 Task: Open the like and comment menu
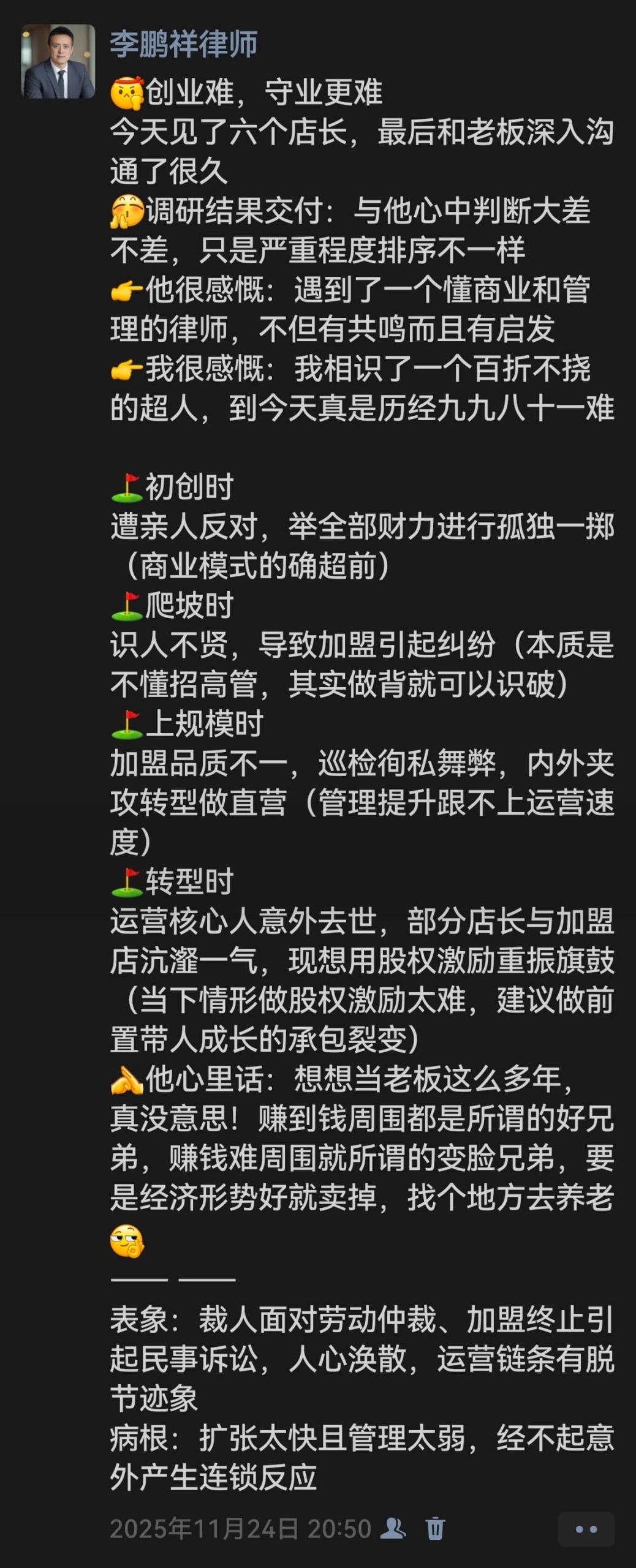tap(586, 1529)
